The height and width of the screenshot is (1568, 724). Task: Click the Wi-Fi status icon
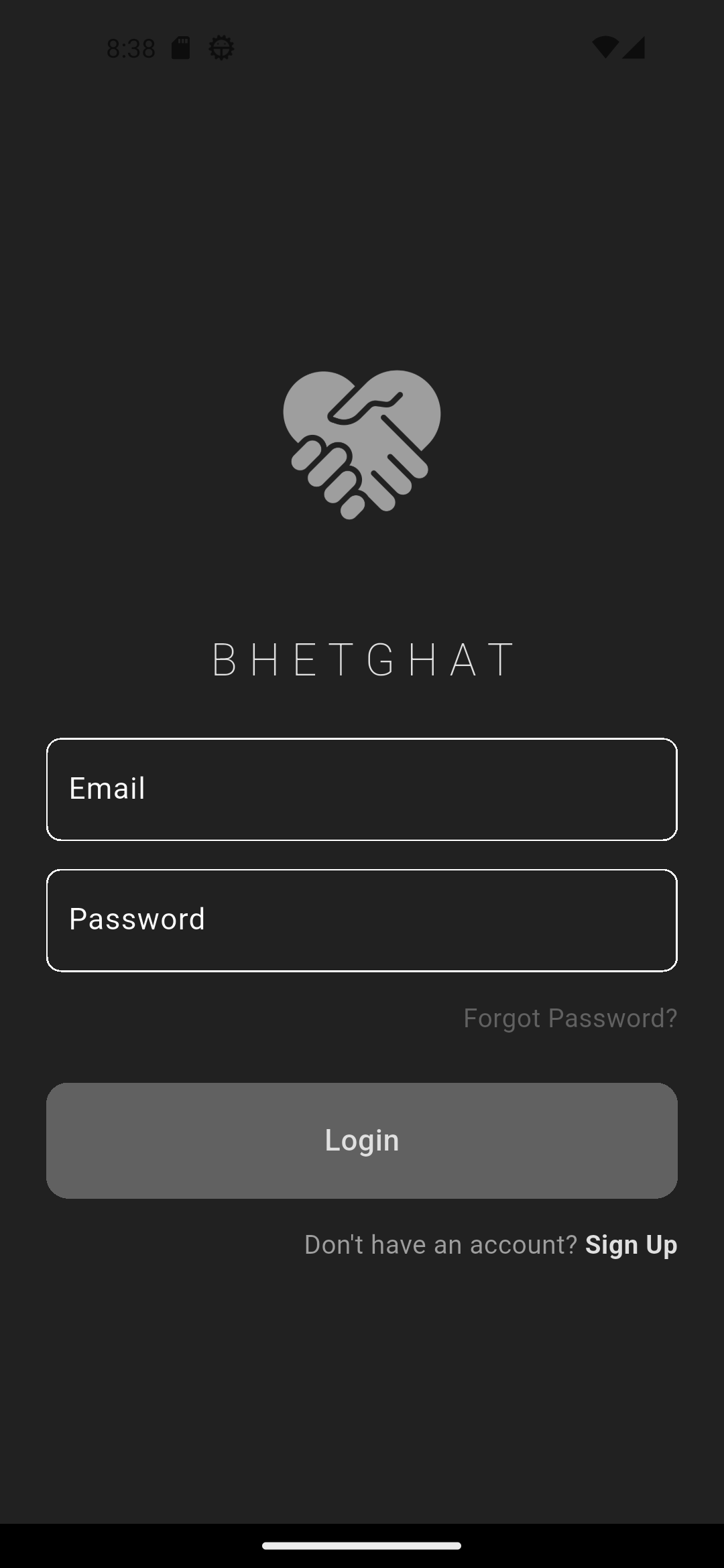pos(607,47)
